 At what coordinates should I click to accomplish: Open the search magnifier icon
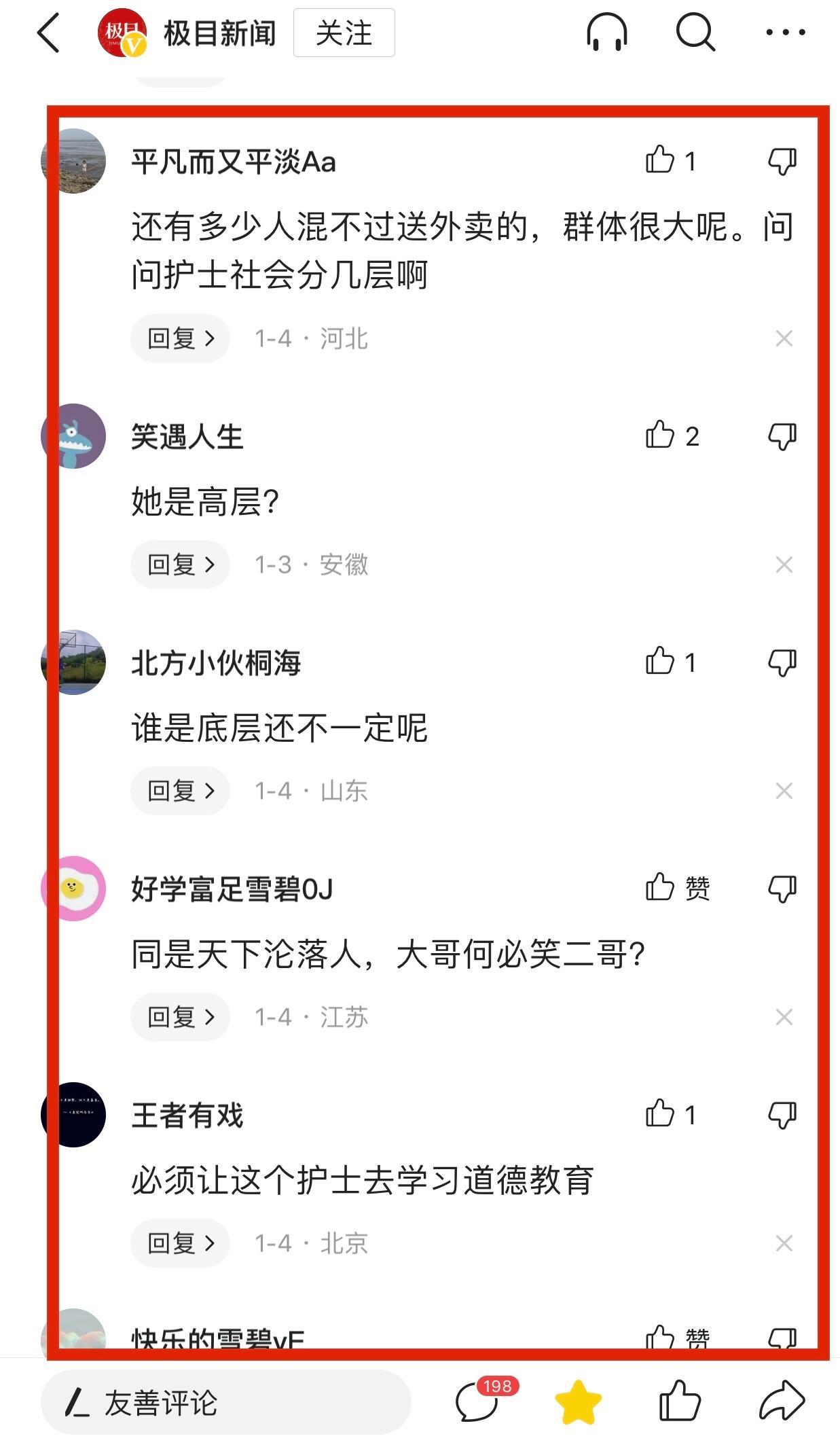pos(695,33)
